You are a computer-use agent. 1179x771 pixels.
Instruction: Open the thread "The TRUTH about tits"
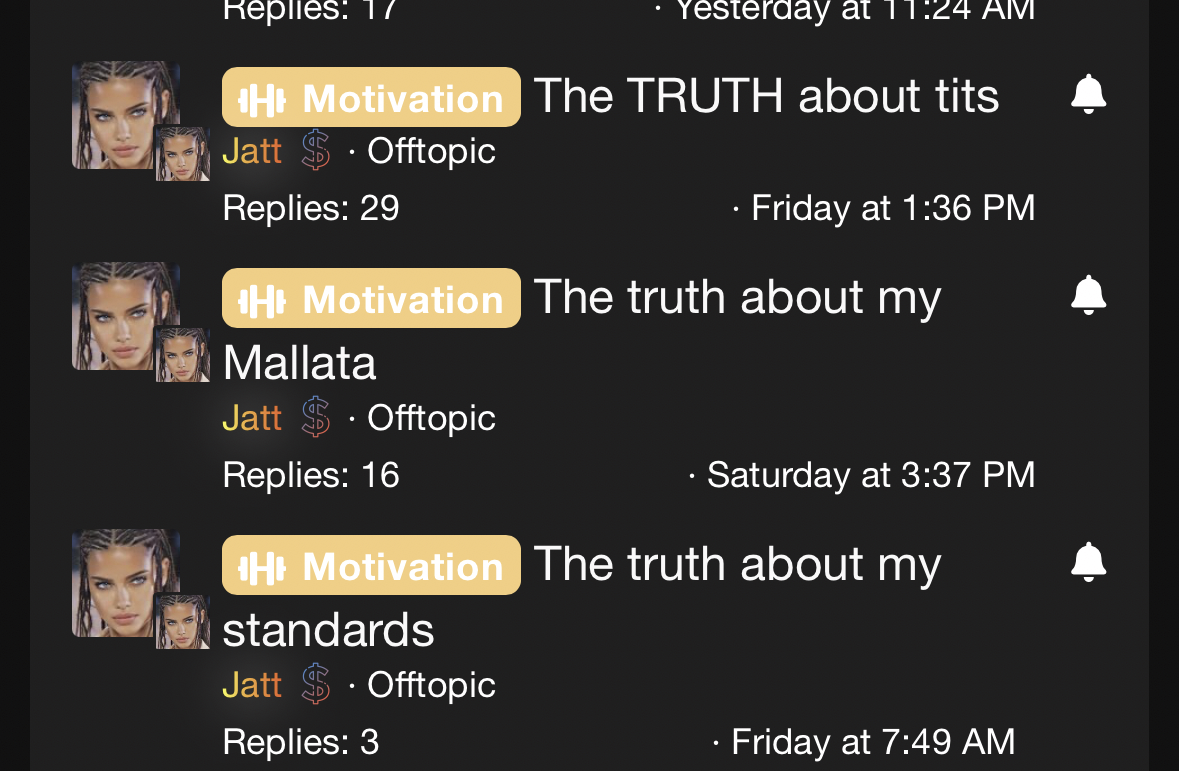point(766,97)
